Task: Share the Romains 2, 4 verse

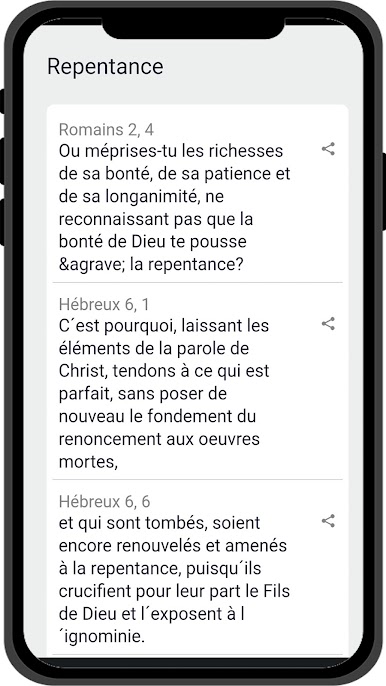Action: coord(328,149)
